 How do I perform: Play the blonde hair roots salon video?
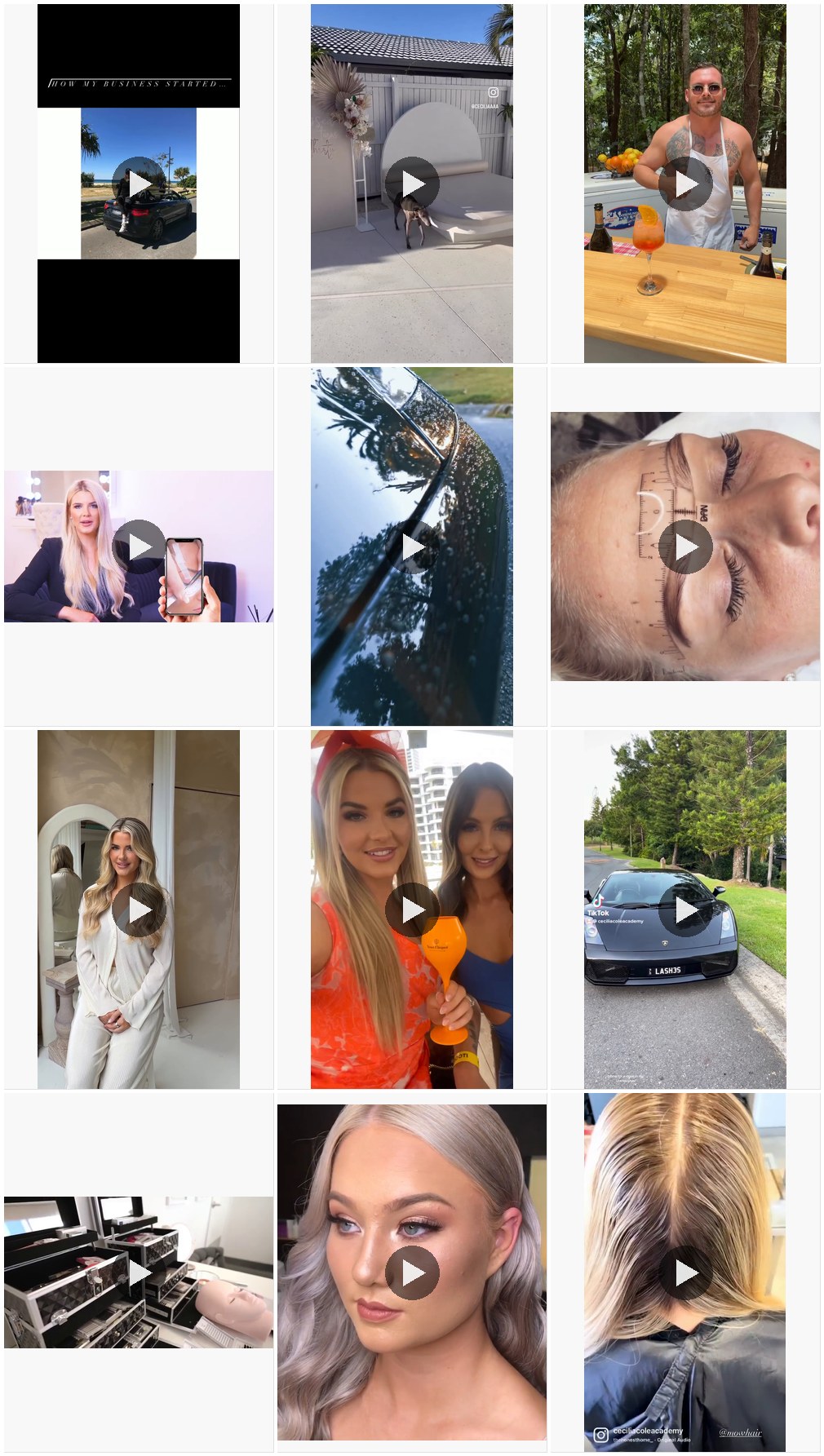685,1272
